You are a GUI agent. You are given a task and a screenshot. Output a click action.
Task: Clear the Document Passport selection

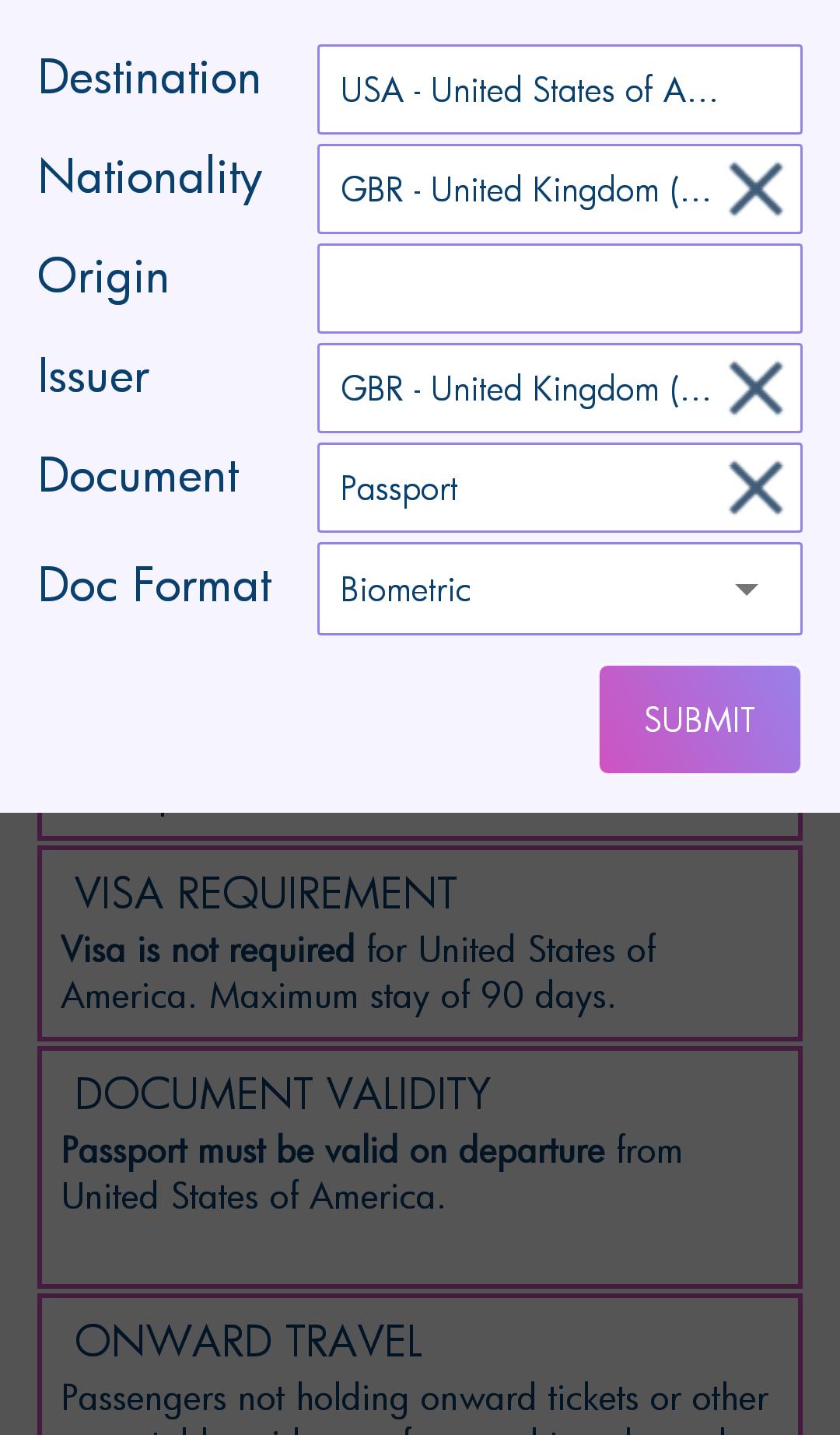click(755, 488)
